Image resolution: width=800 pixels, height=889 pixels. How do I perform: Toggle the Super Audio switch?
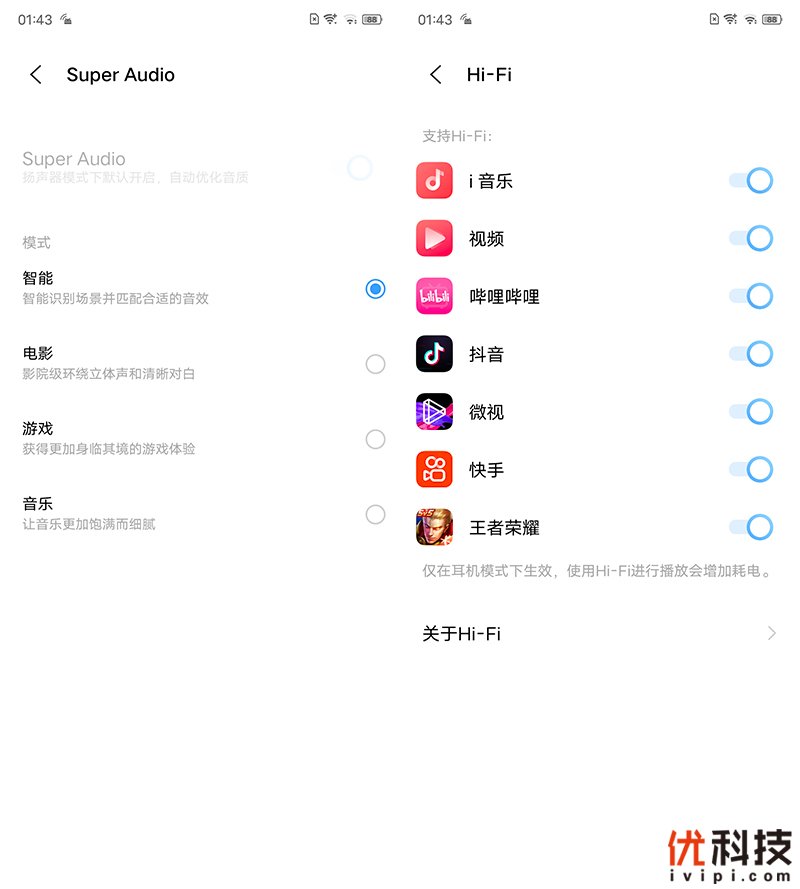point(358,167)
